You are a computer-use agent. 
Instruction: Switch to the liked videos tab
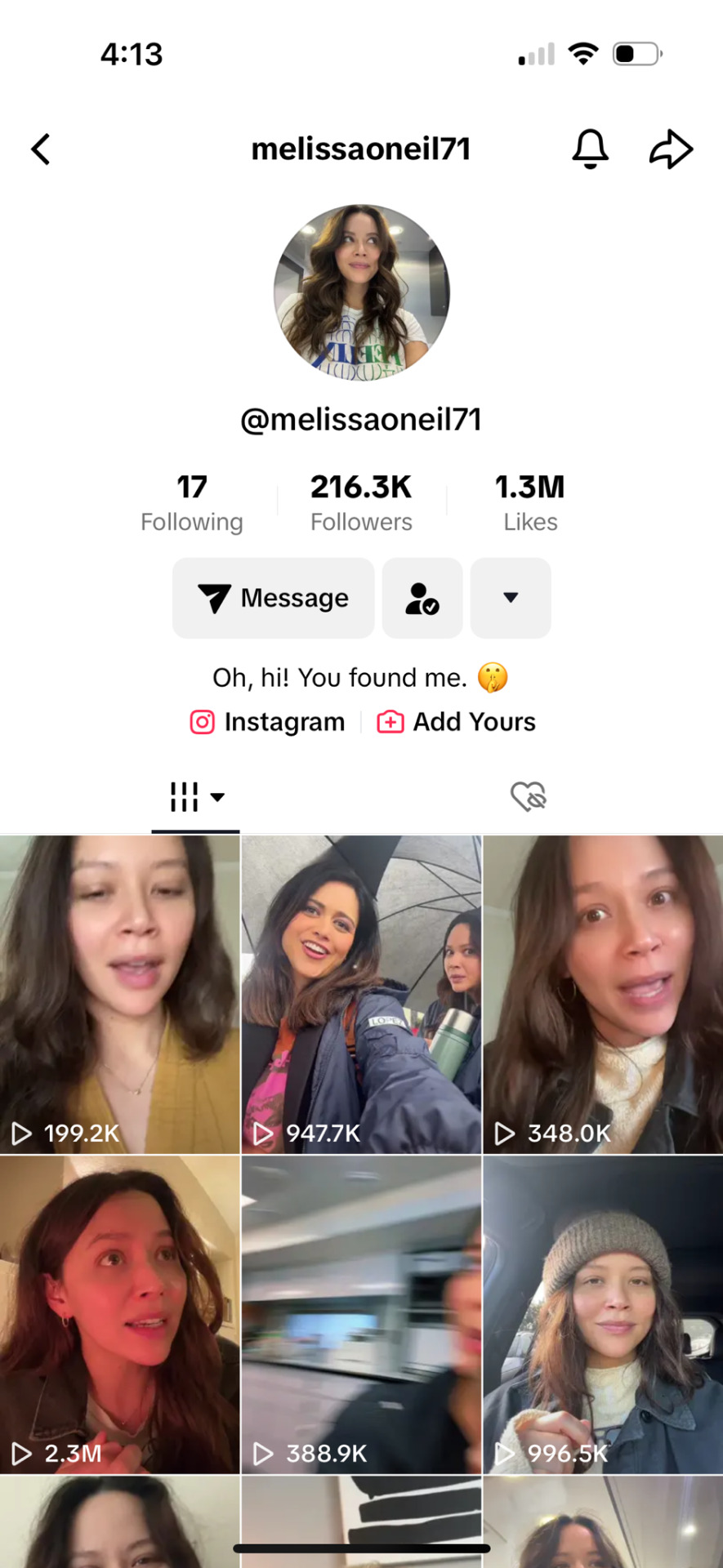click(528, 797)
